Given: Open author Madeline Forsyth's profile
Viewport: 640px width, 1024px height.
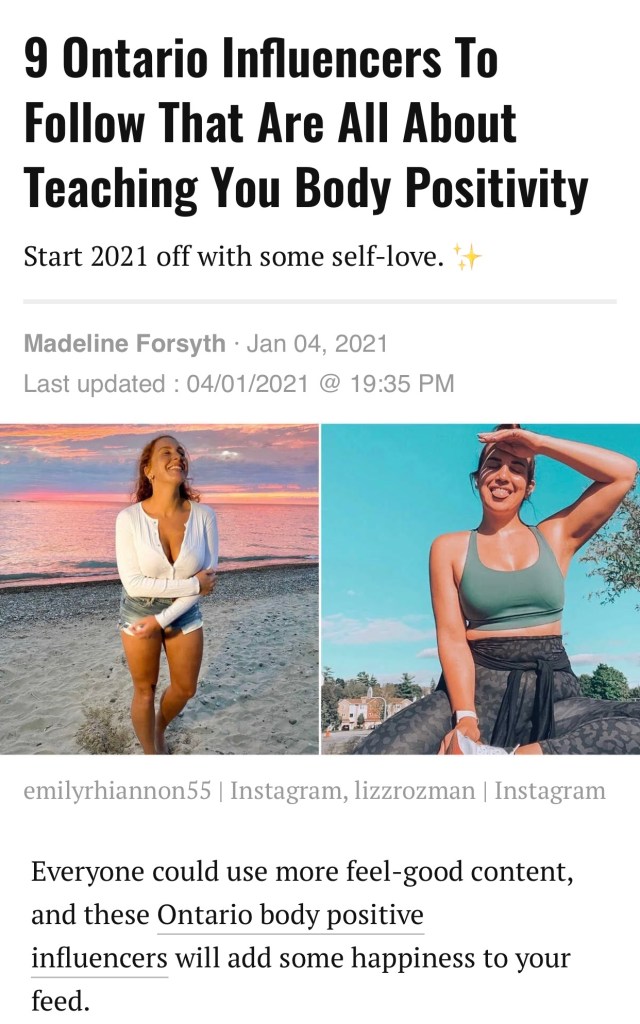Looking at the screenshot, I should [x=124, y=344].
